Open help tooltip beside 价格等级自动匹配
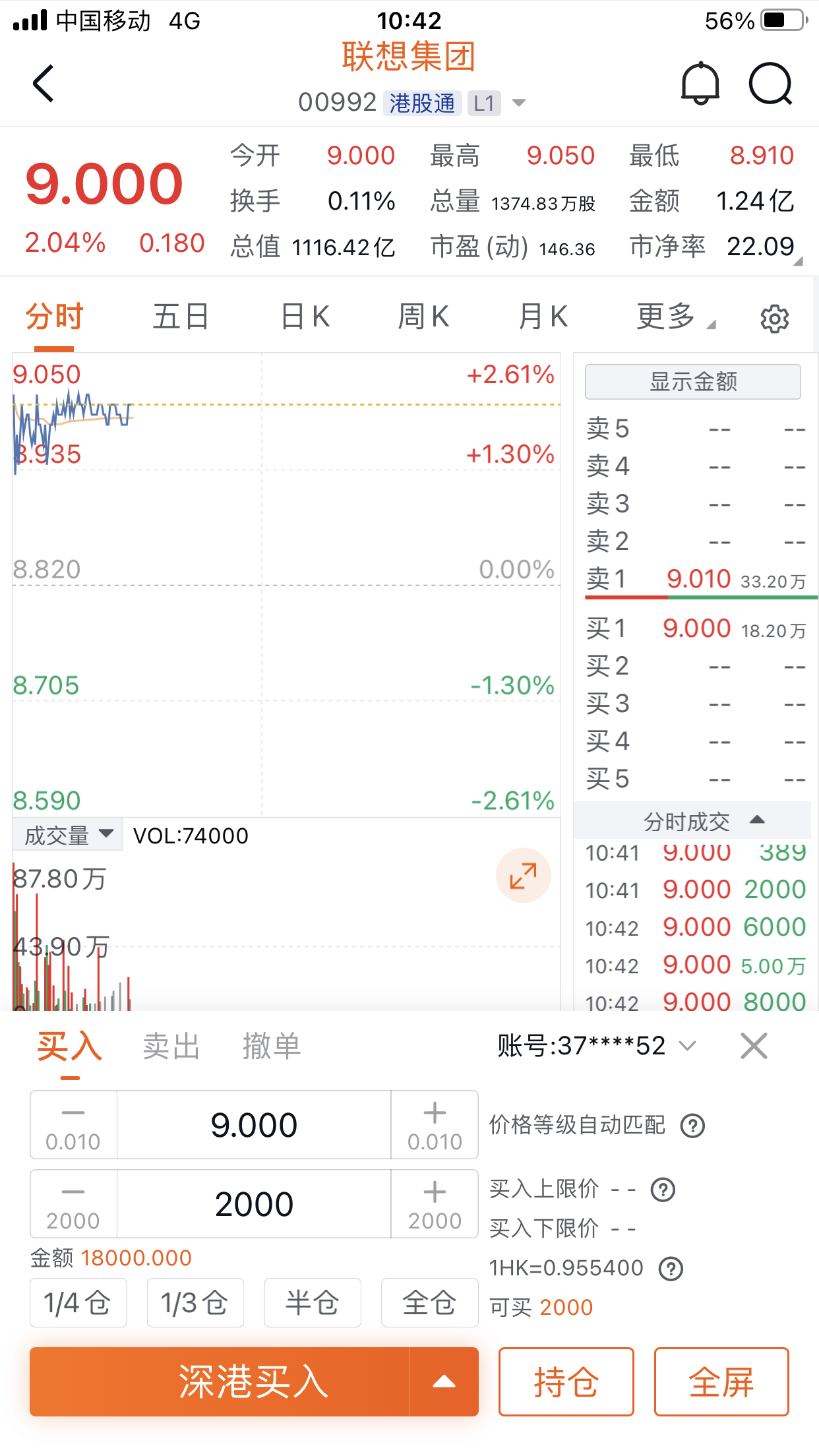The width and height of the screenshot is (819, 1456). (692, 1125)
